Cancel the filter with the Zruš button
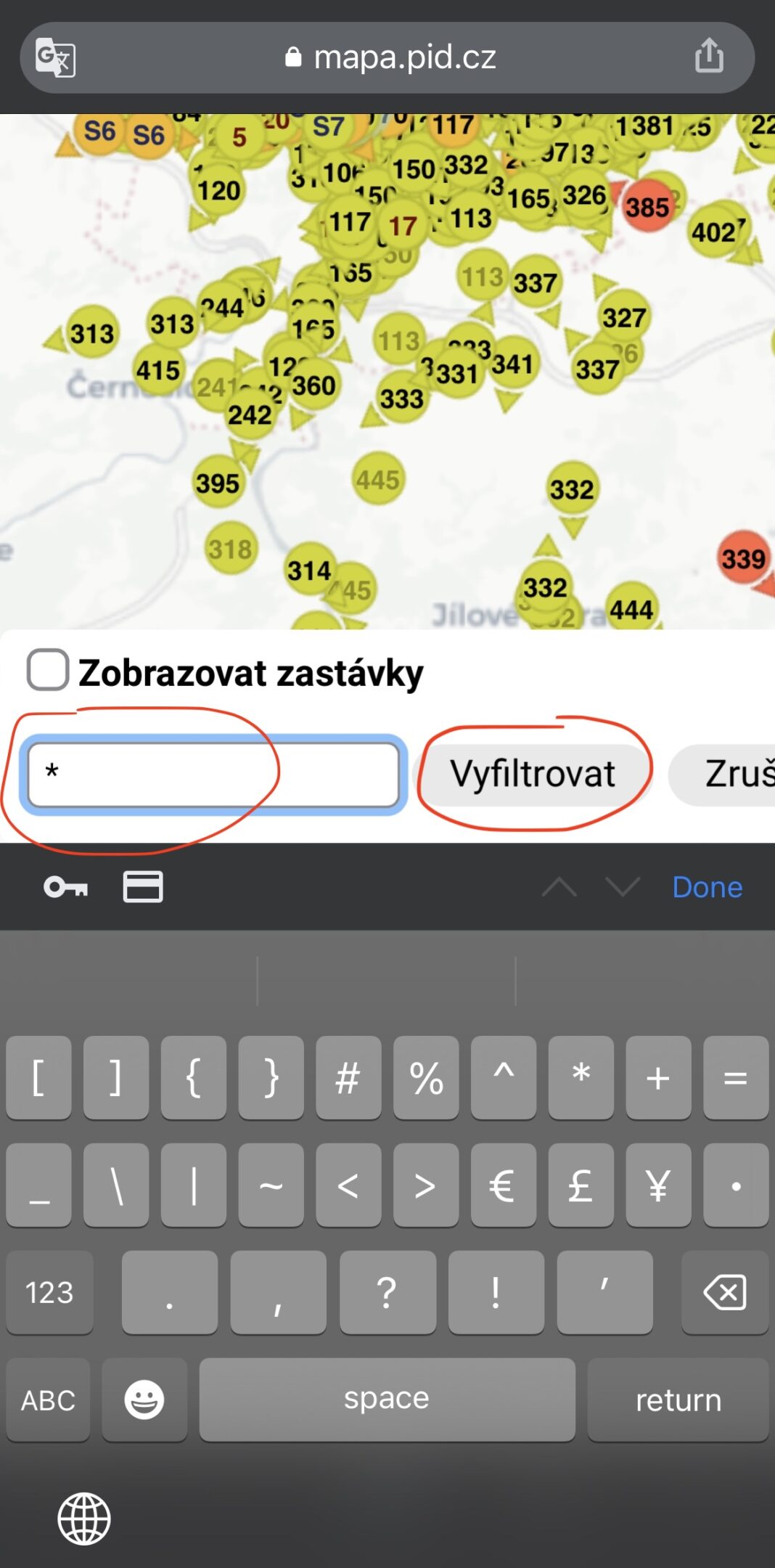This screenshot has height=1568, width=775. pos(723,774)
